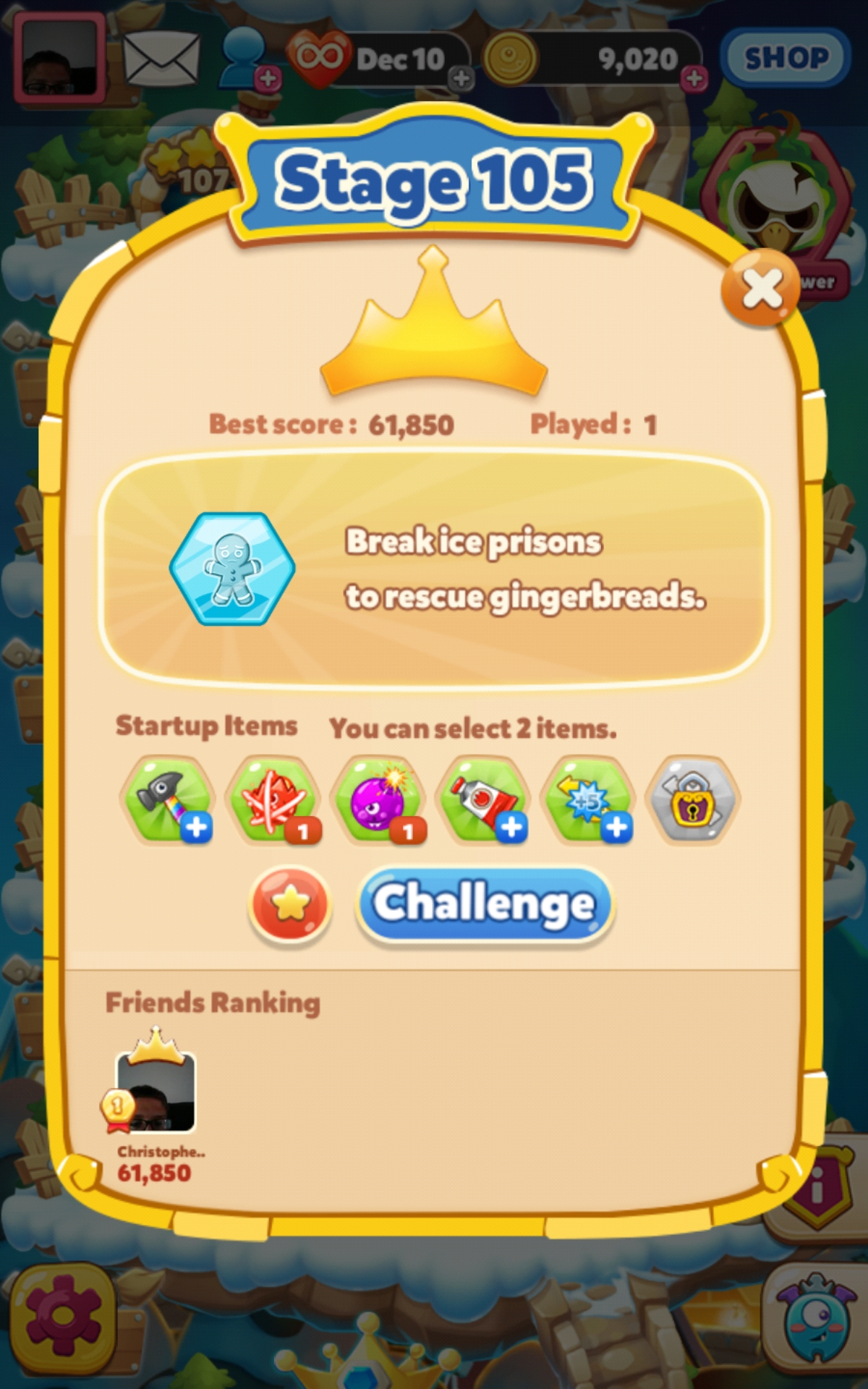Tap the locked gray startup item
The image size is (868, 1389).
pos(694,799)
